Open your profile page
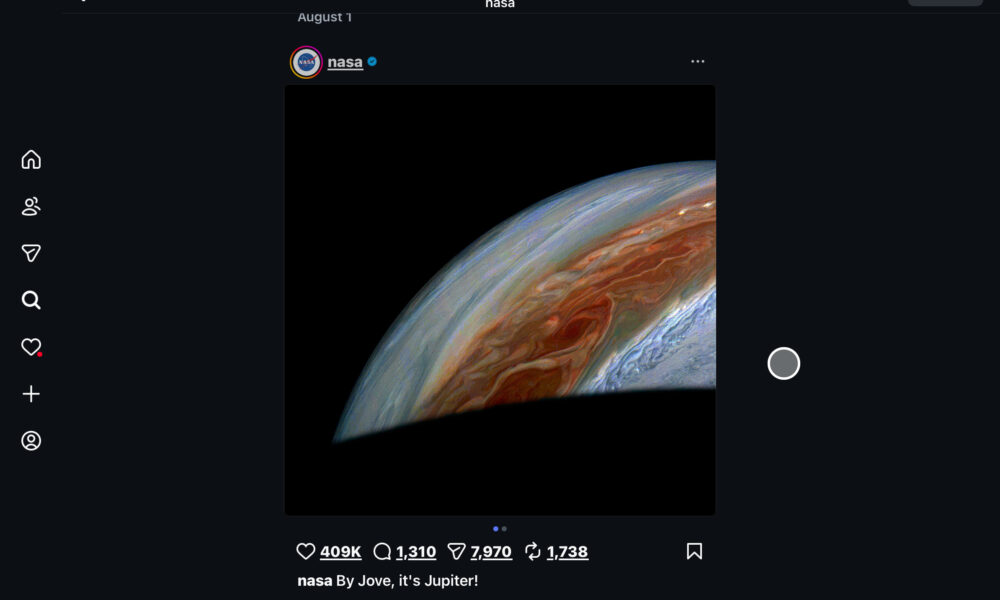 click(x=31, y=441)
